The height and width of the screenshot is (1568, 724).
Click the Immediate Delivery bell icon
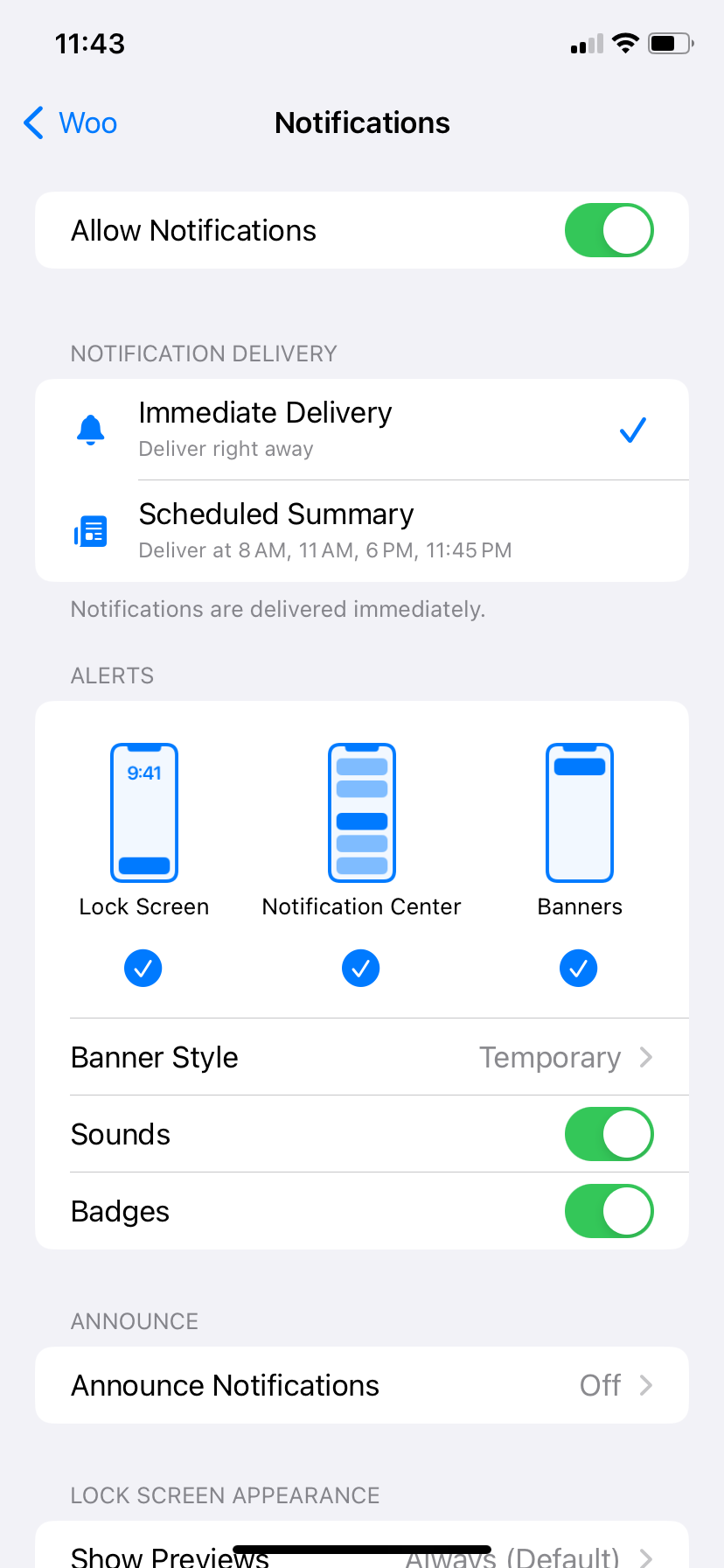tap(91, 429)
